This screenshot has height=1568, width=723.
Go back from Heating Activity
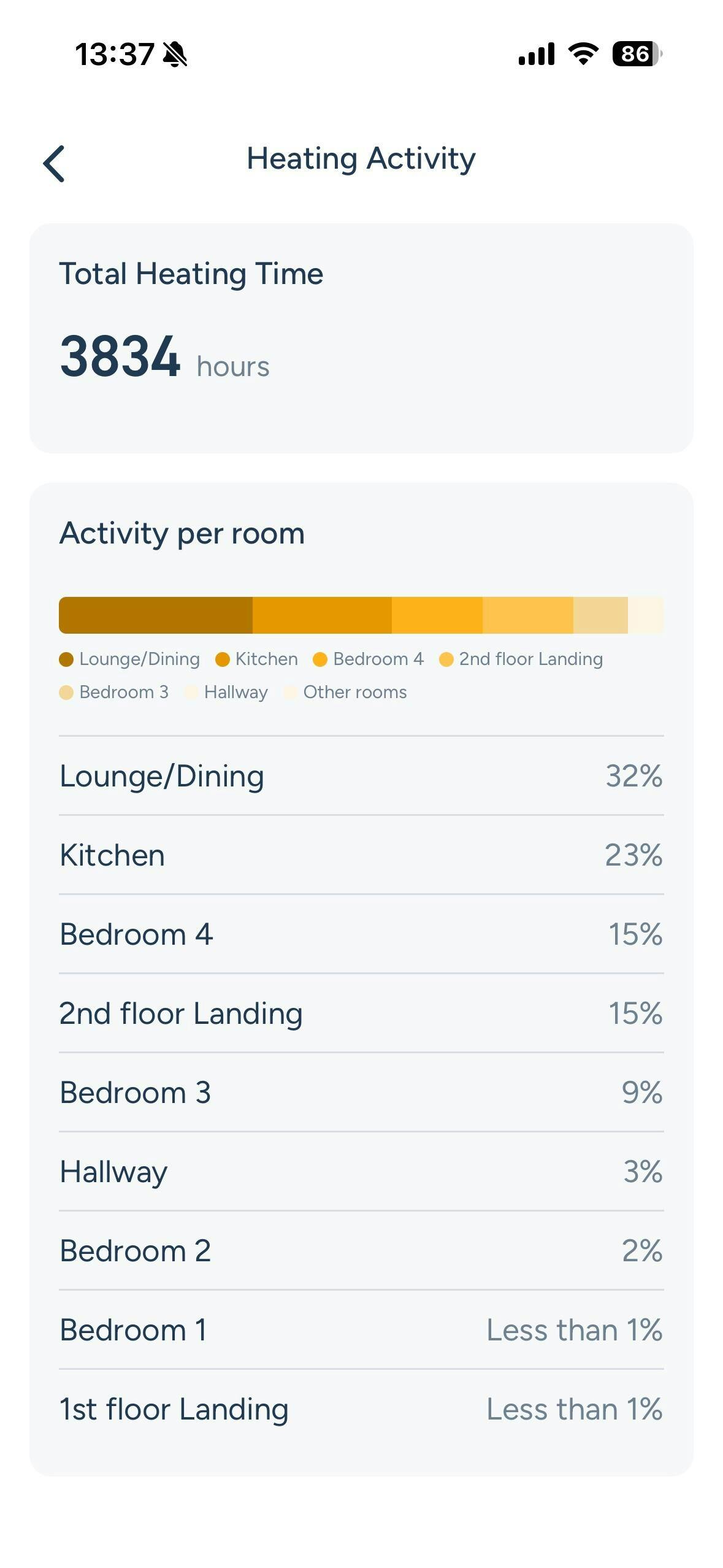pos(54,163)
